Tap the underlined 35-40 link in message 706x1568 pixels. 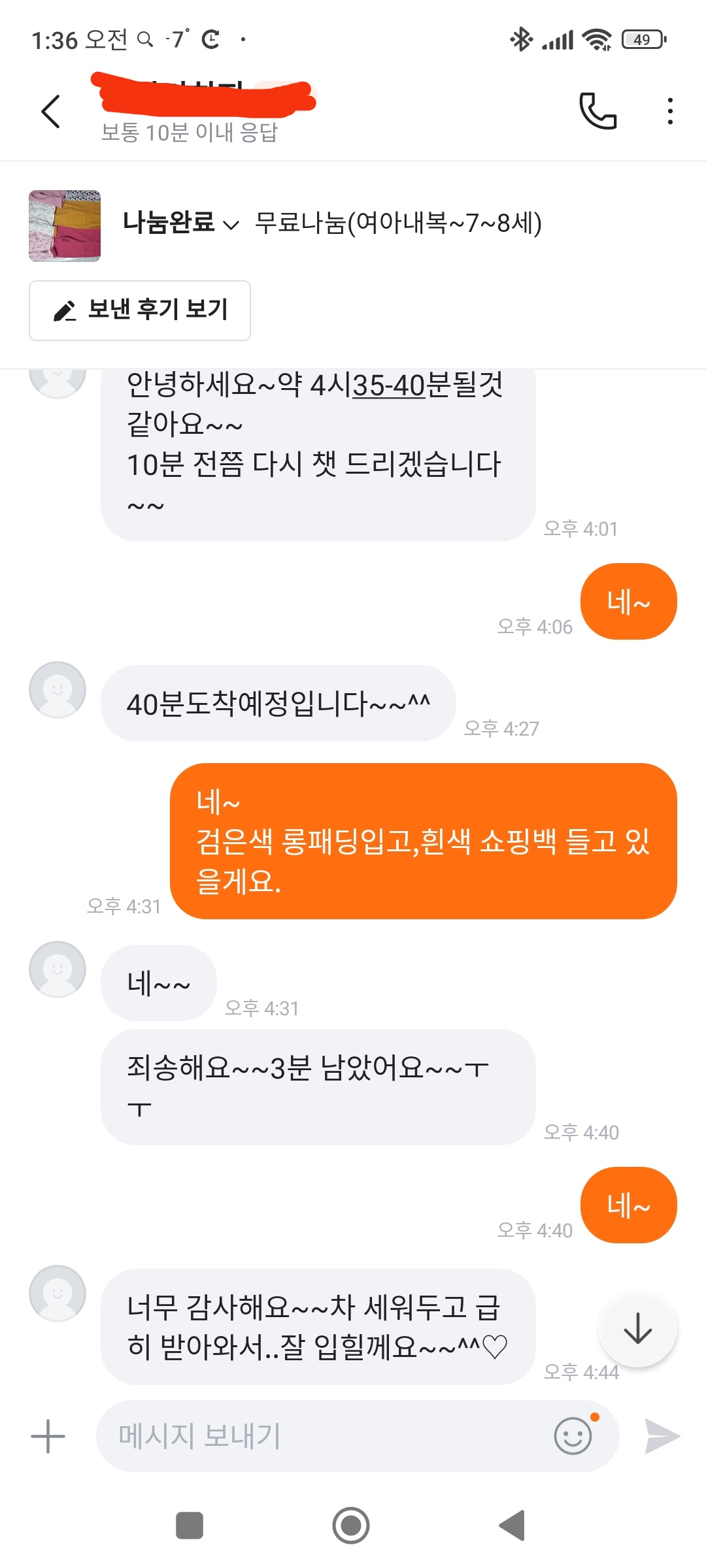pyautogui.click(x=389, y=385)
